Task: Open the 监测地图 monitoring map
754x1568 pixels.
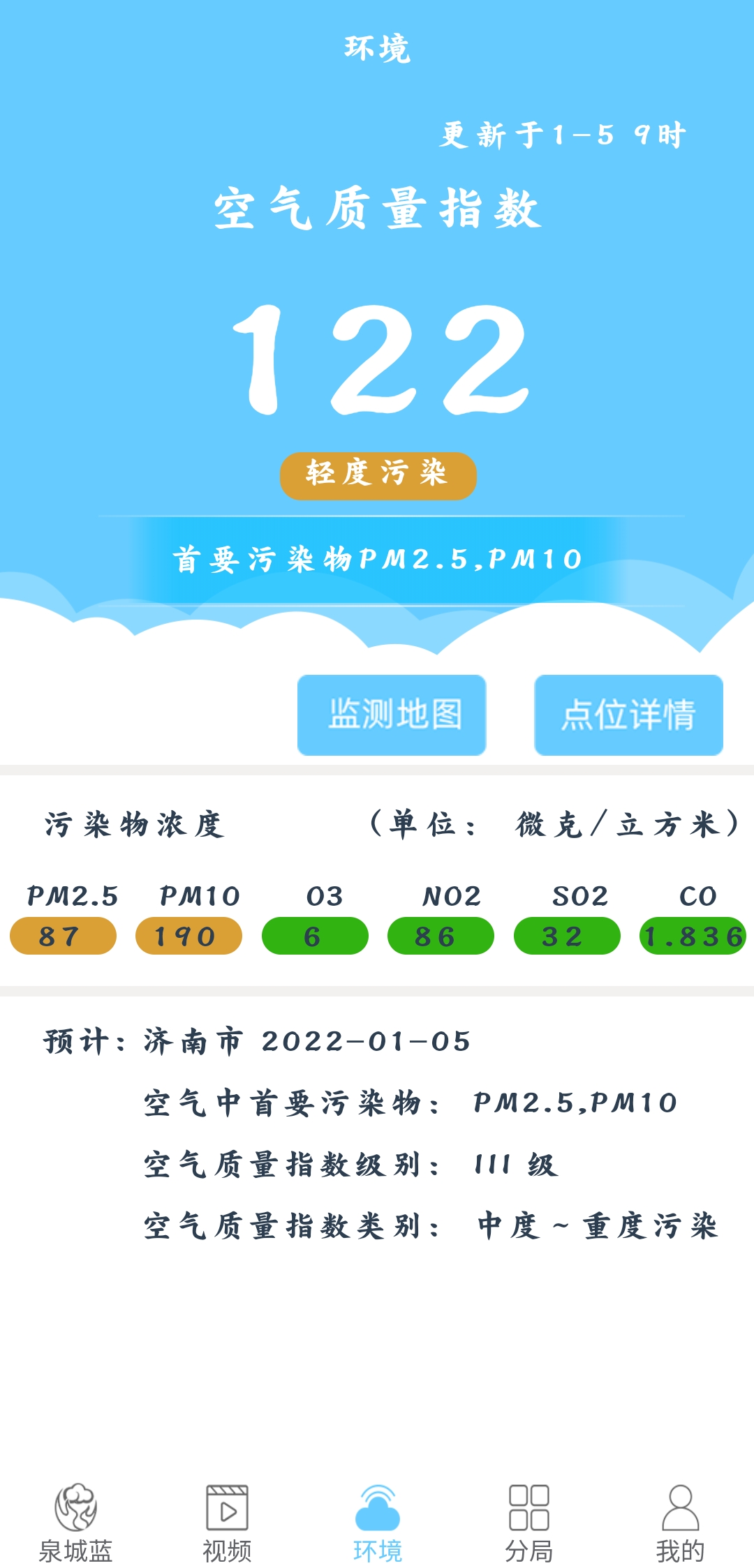Action: point(392,715)
